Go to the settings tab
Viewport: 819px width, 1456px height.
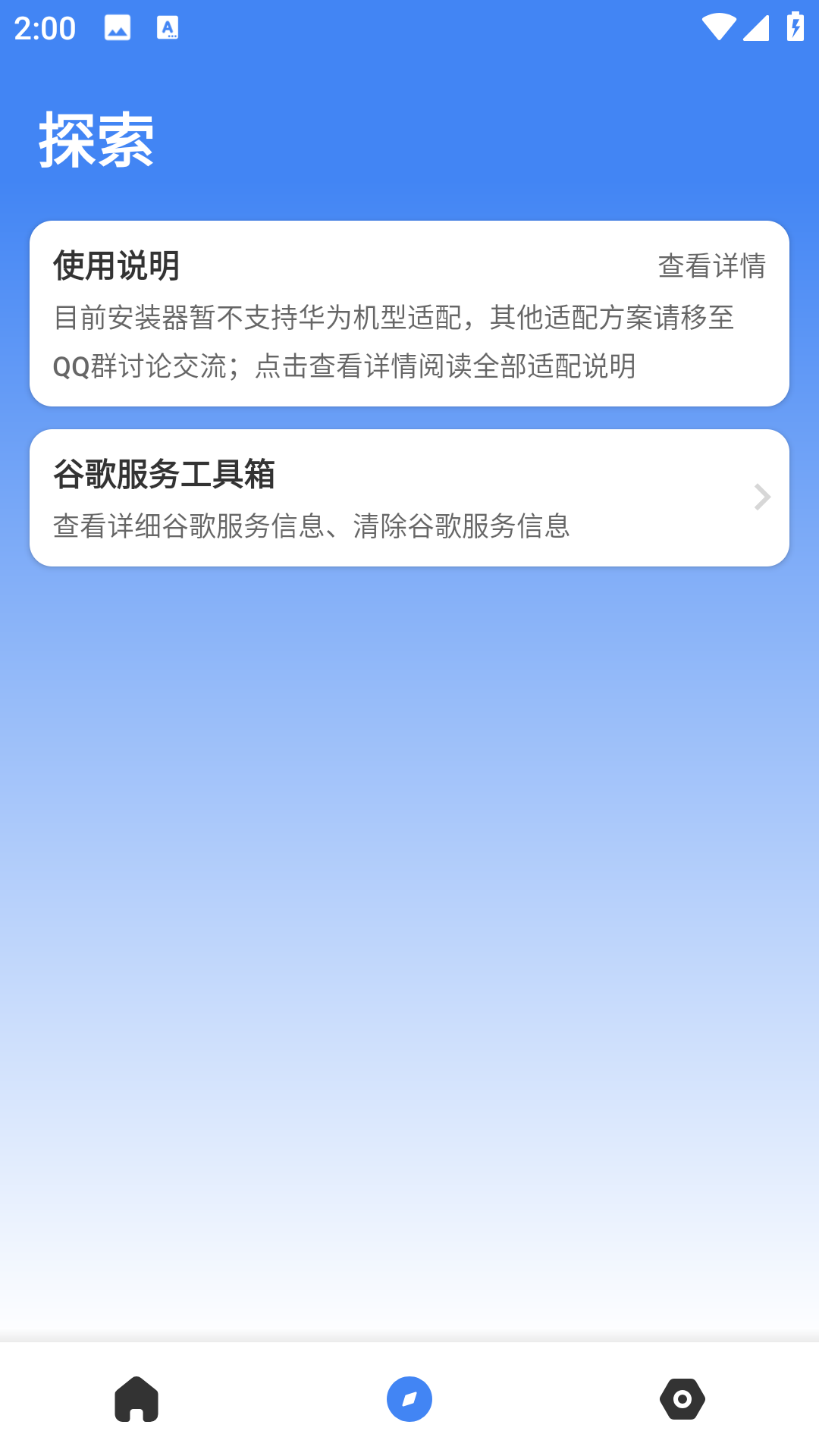(682, 1399)
